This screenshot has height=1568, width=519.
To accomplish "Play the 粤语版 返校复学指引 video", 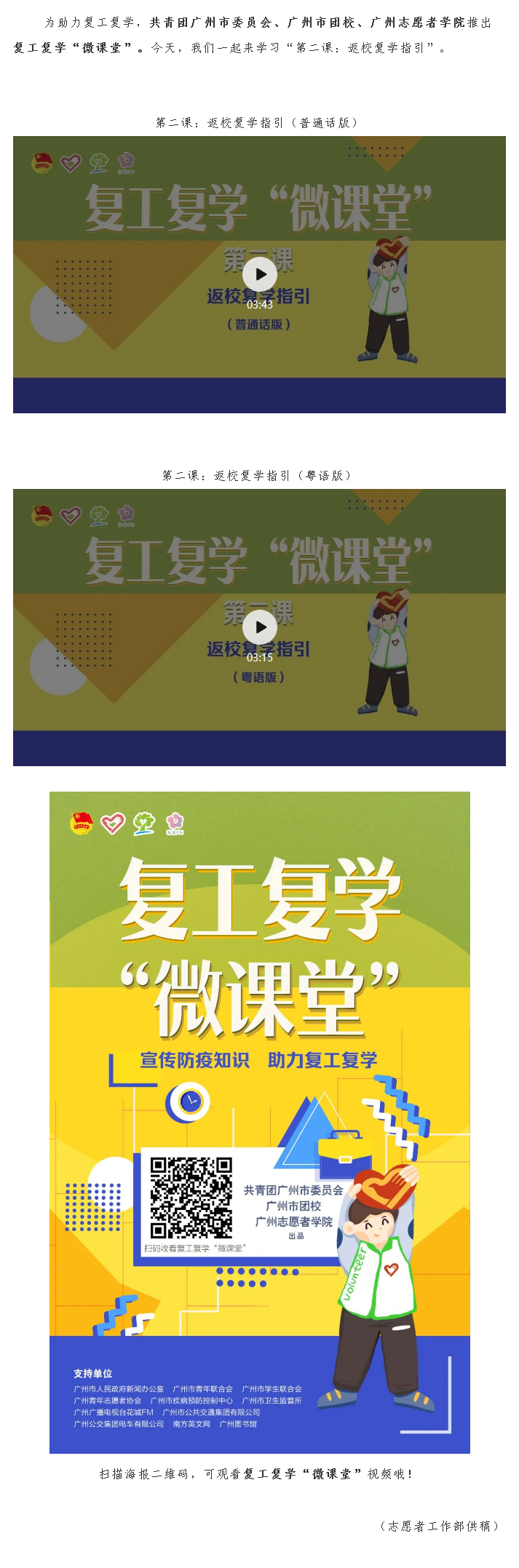I will pos(260,627).
